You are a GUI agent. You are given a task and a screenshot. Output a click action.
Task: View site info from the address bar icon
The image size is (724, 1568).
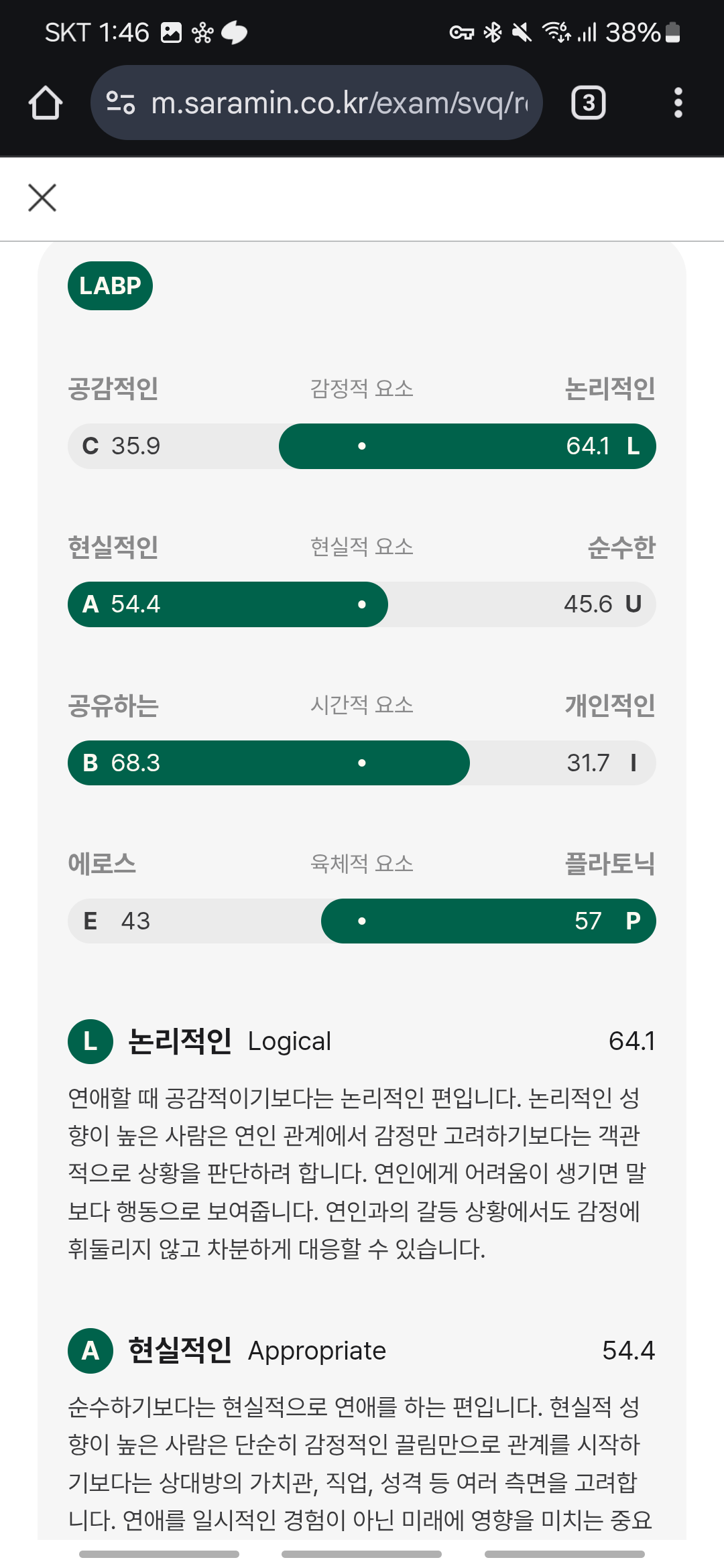point(121,103)
